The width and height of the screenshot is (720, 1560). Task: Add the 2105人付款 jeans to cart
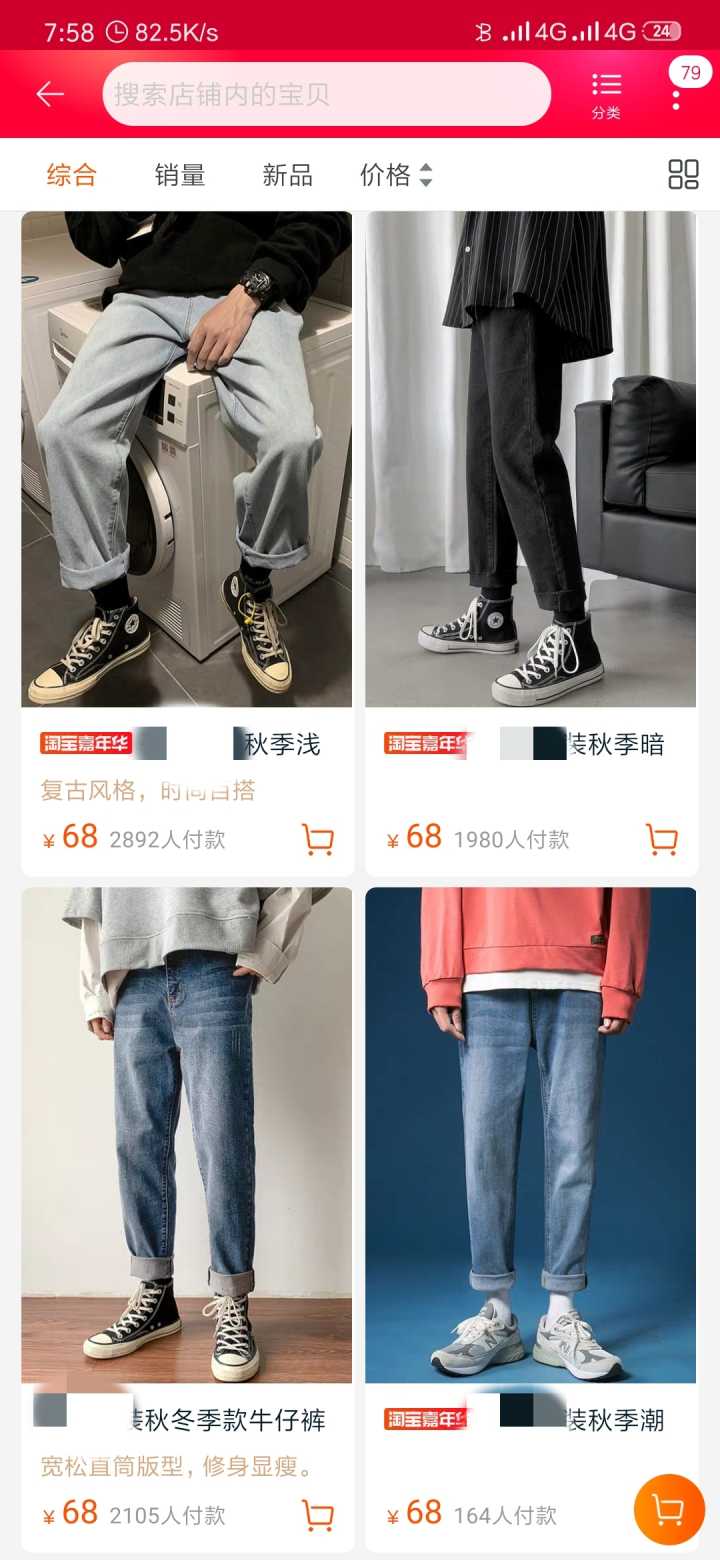[318, 1515]
